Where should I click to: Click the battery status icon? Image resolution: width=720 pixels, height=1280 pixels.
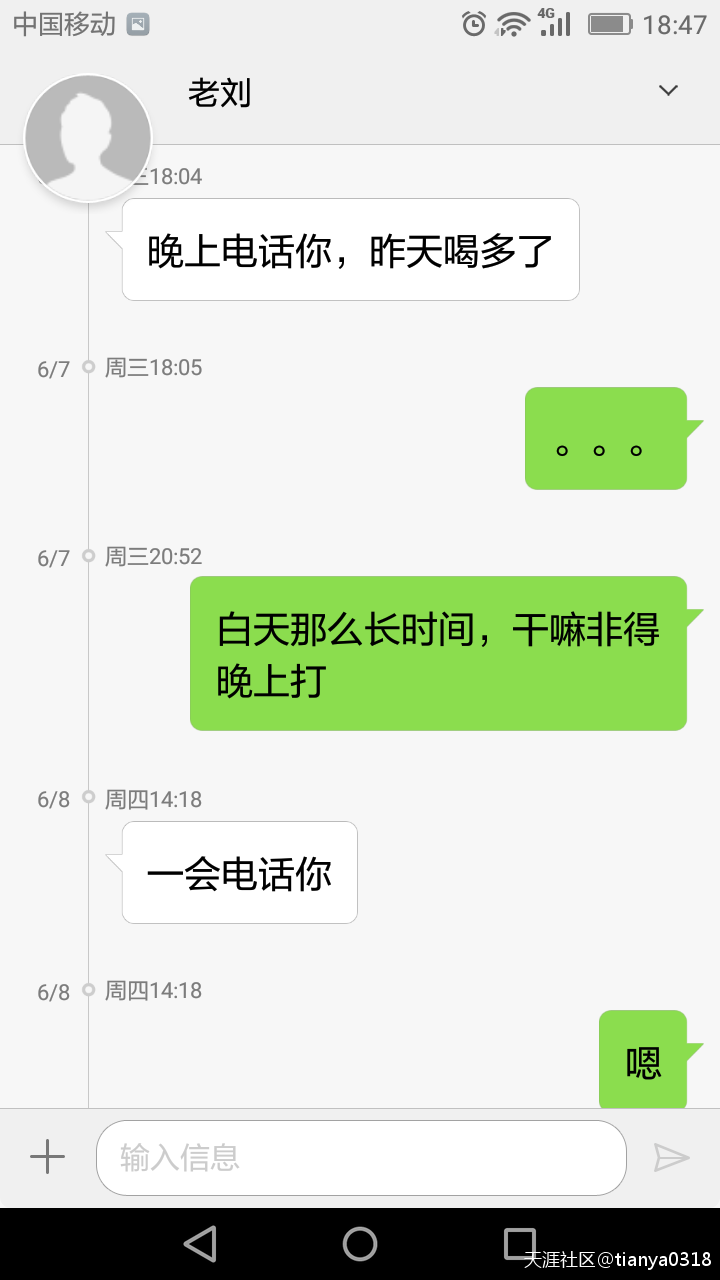pos(610,23)
